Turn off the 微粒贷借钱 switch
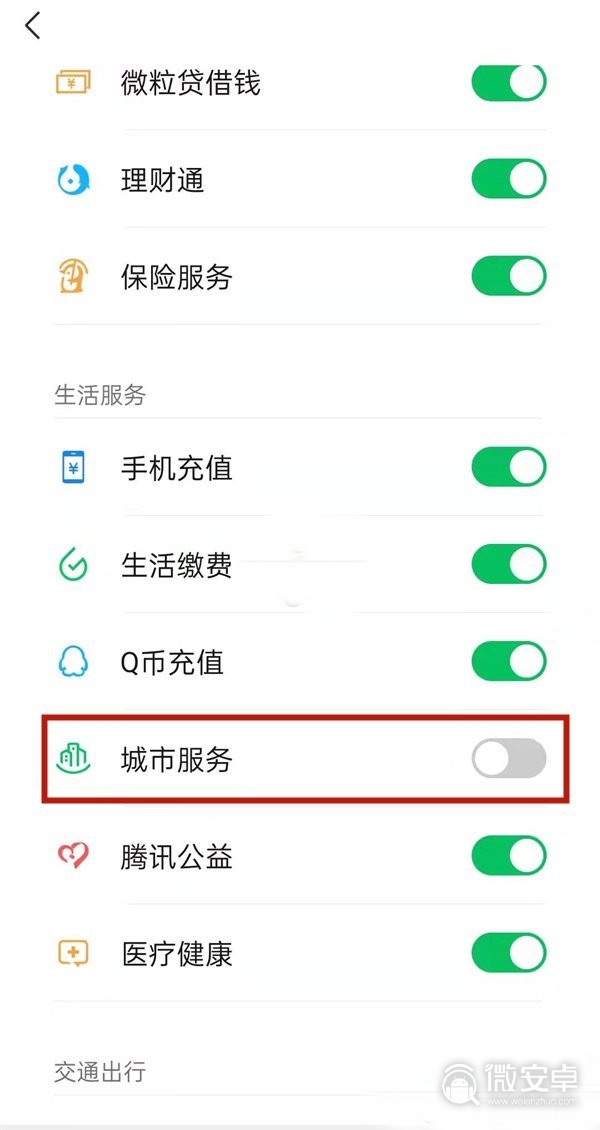Screen dimensions: 600x1130 (509, 83)
